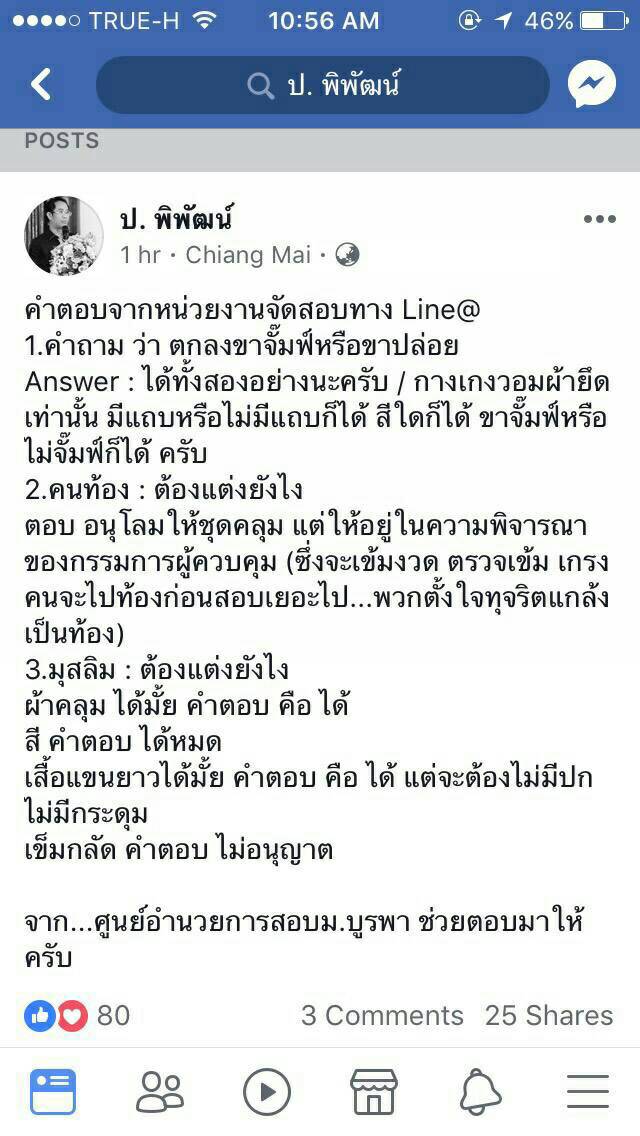Viewport: 640px width, 1136px height.
Task: Open ป. พิพัฒน์'s profile picture
Action: coord(64,236)
